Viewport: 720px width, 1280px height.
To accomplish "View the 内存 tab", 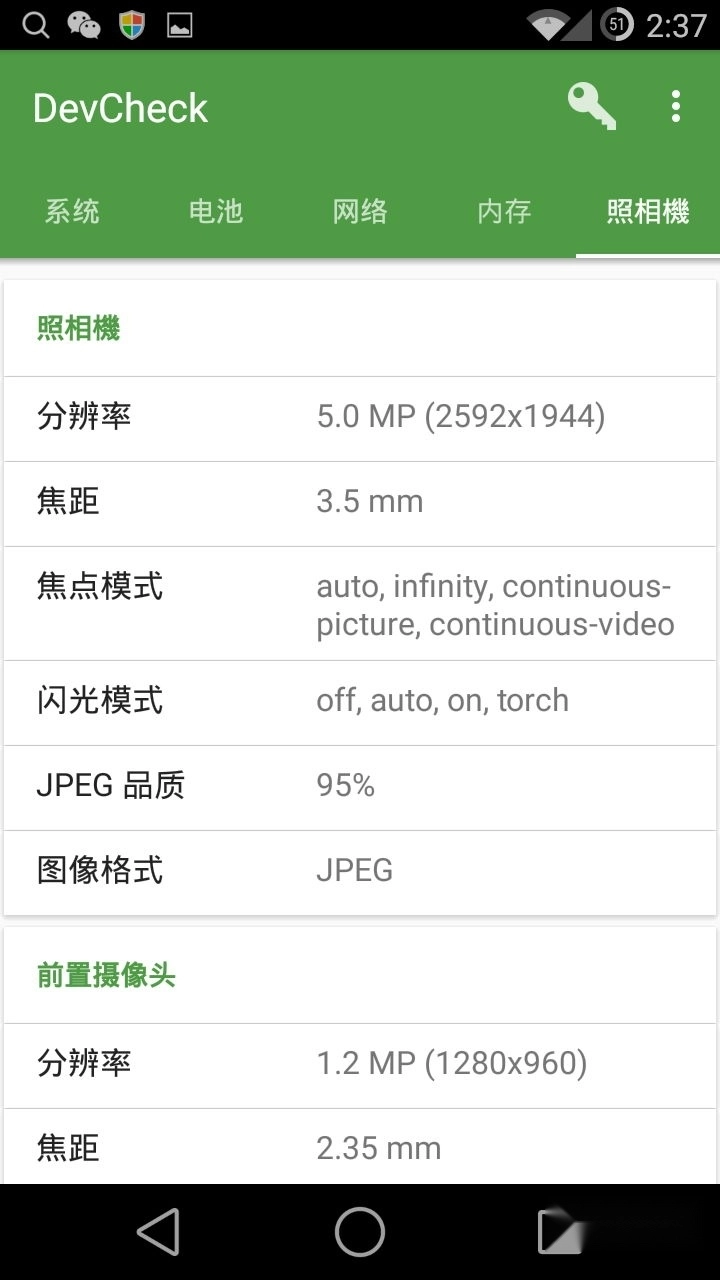I will [503, 212].
